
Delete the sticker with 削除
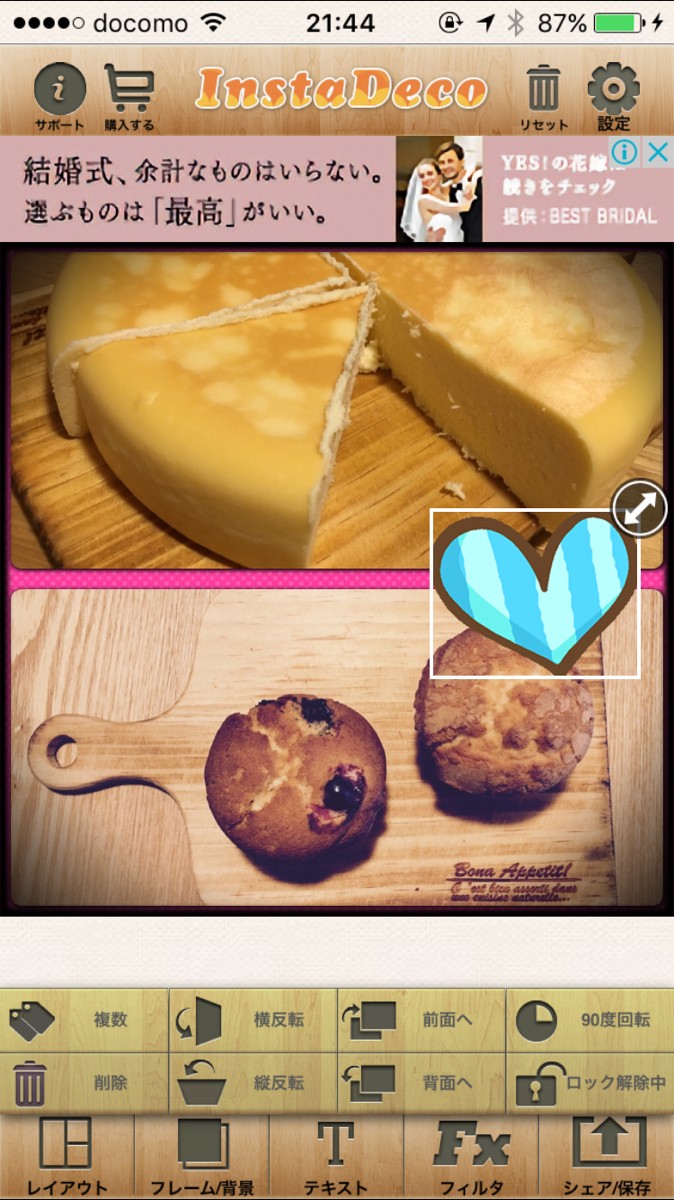[84, 1083]
